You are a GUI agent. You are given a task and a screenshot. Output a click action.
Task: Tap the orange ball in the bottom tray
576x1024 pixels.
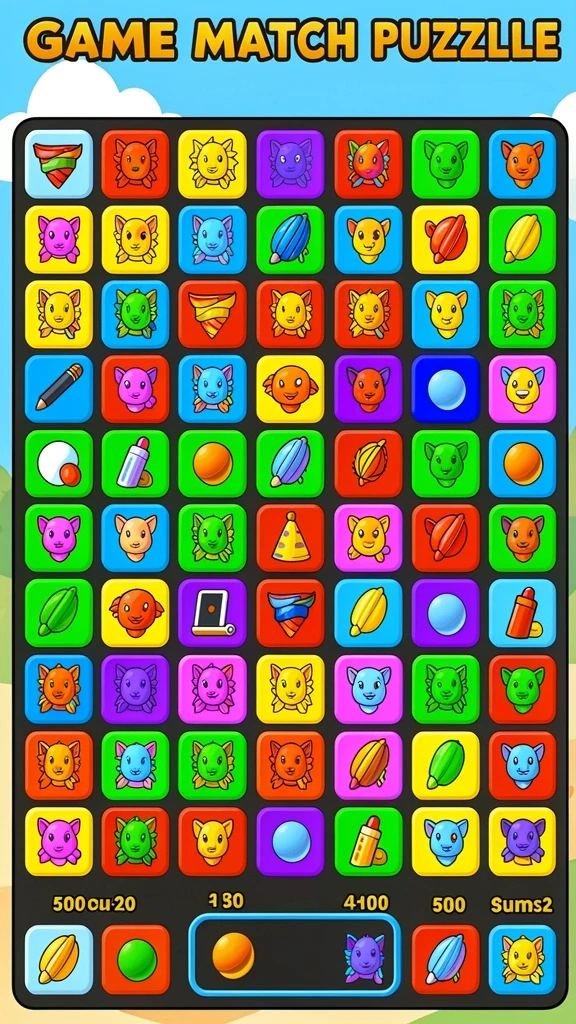233,955
